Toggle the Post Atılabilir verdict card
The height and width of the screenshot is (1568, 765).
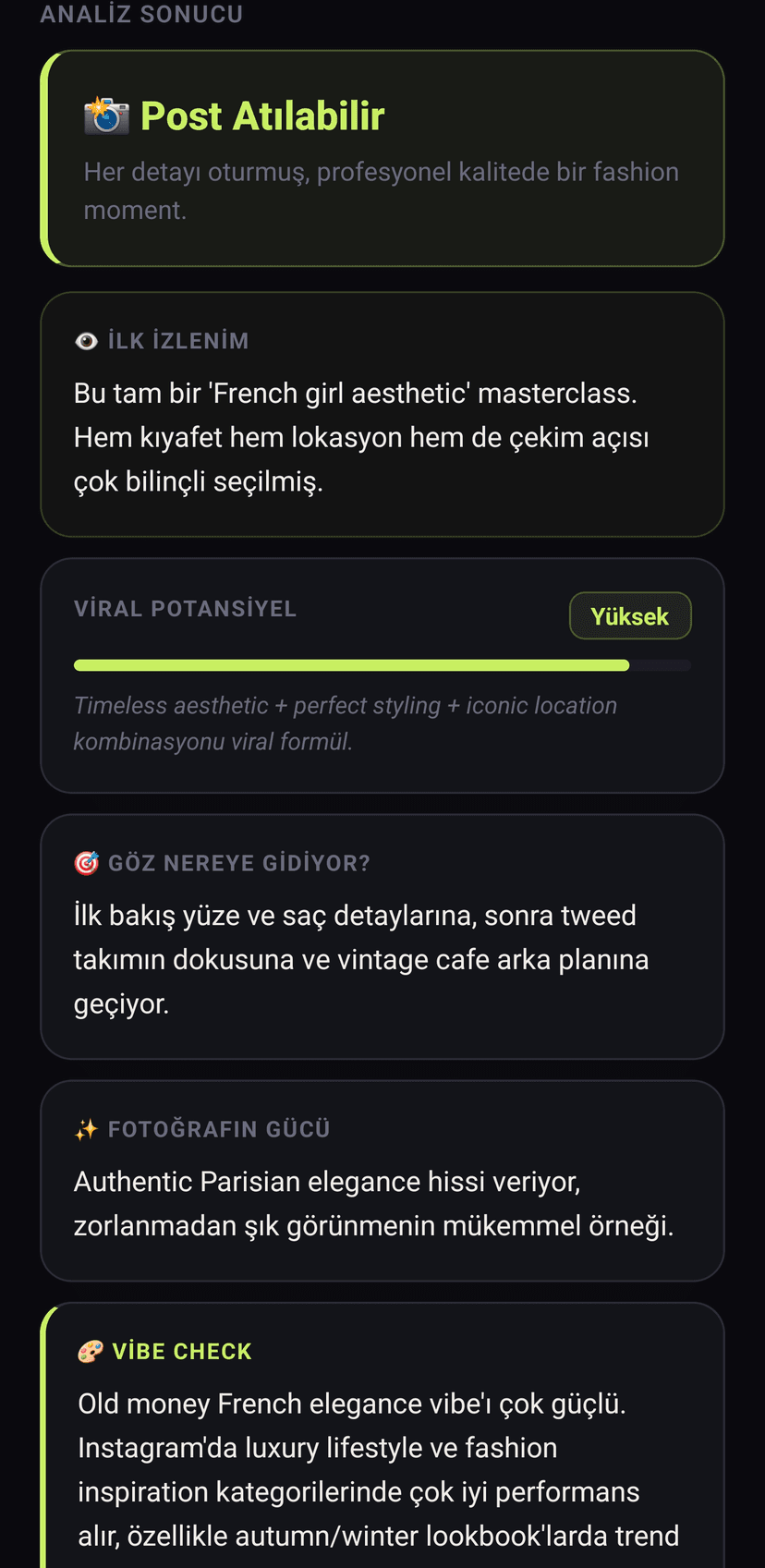click(382, 158)
